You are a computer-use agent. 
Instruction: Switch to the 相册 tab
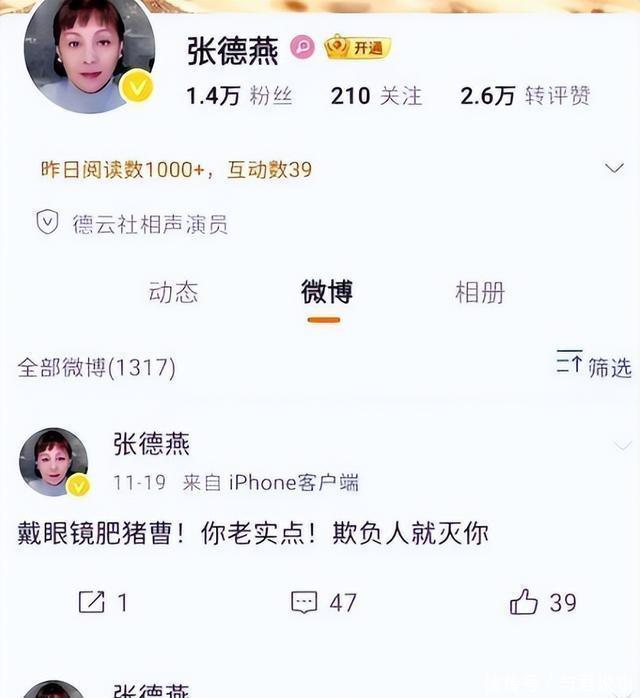tap(480, 292)
